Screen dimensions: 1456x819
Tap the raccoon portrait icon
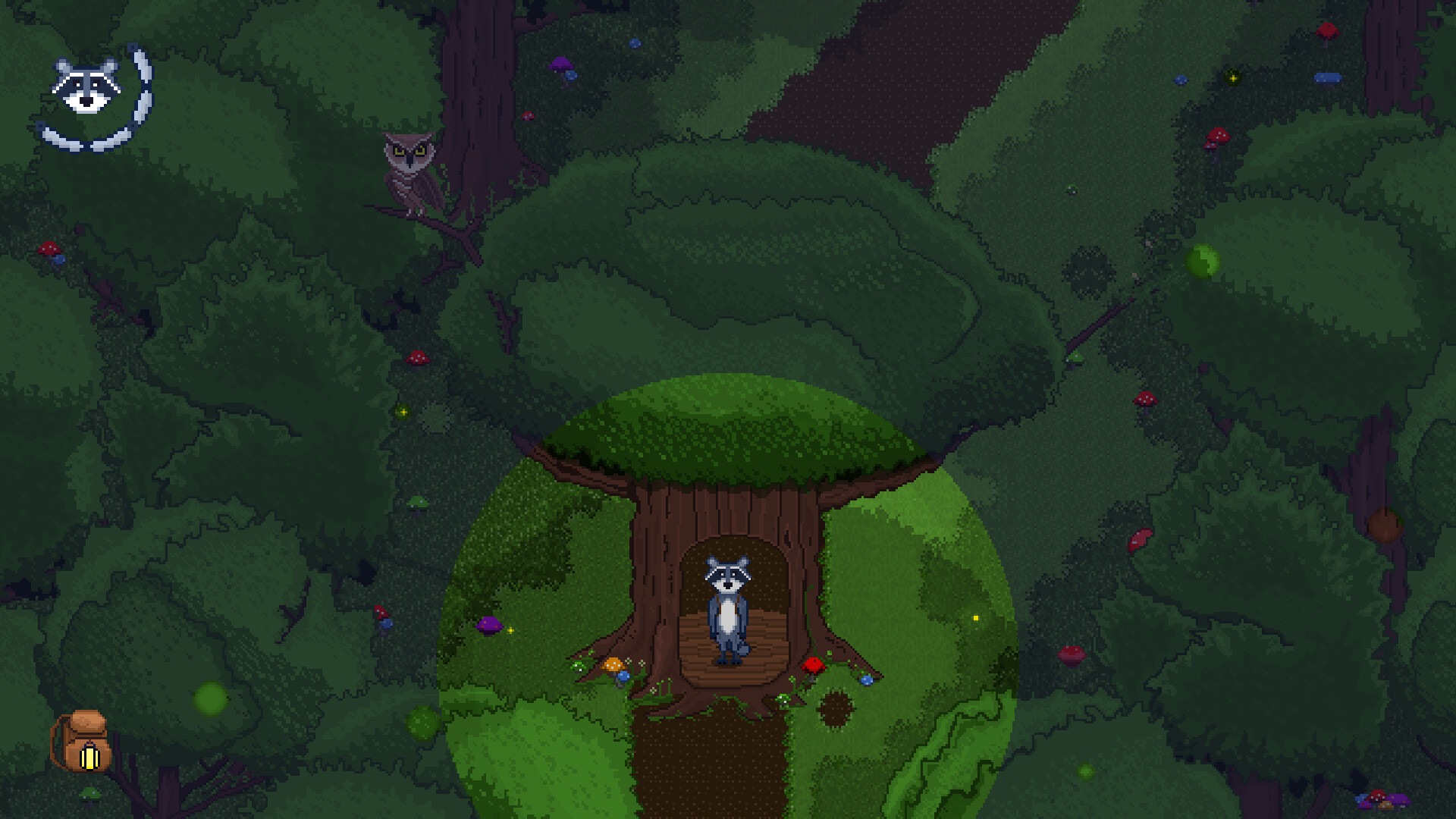pyautogui.click(x=87, y=87)
